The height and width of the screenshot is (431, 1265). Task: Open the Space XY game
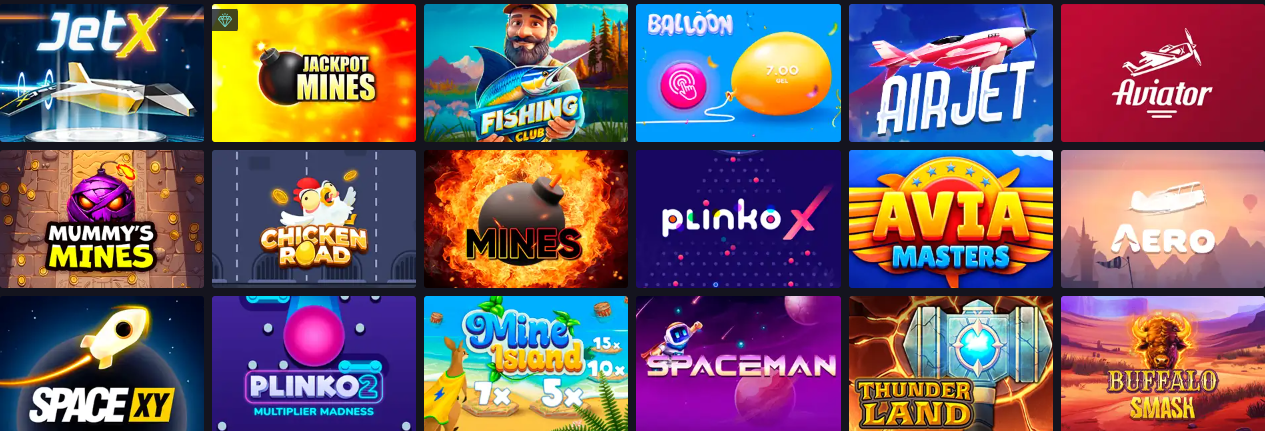102,363
